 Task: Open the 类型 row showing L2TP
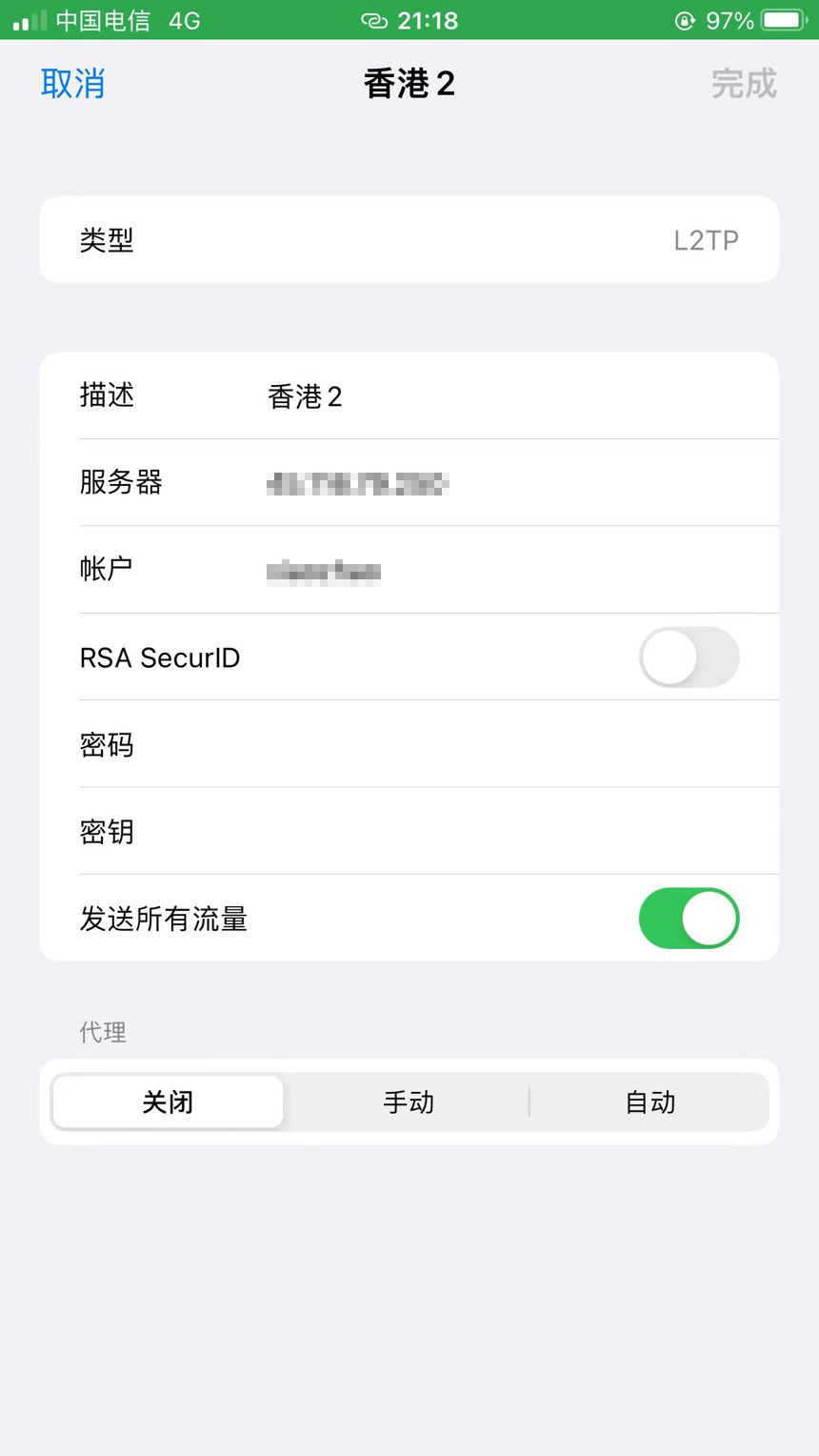click(409, 239)
